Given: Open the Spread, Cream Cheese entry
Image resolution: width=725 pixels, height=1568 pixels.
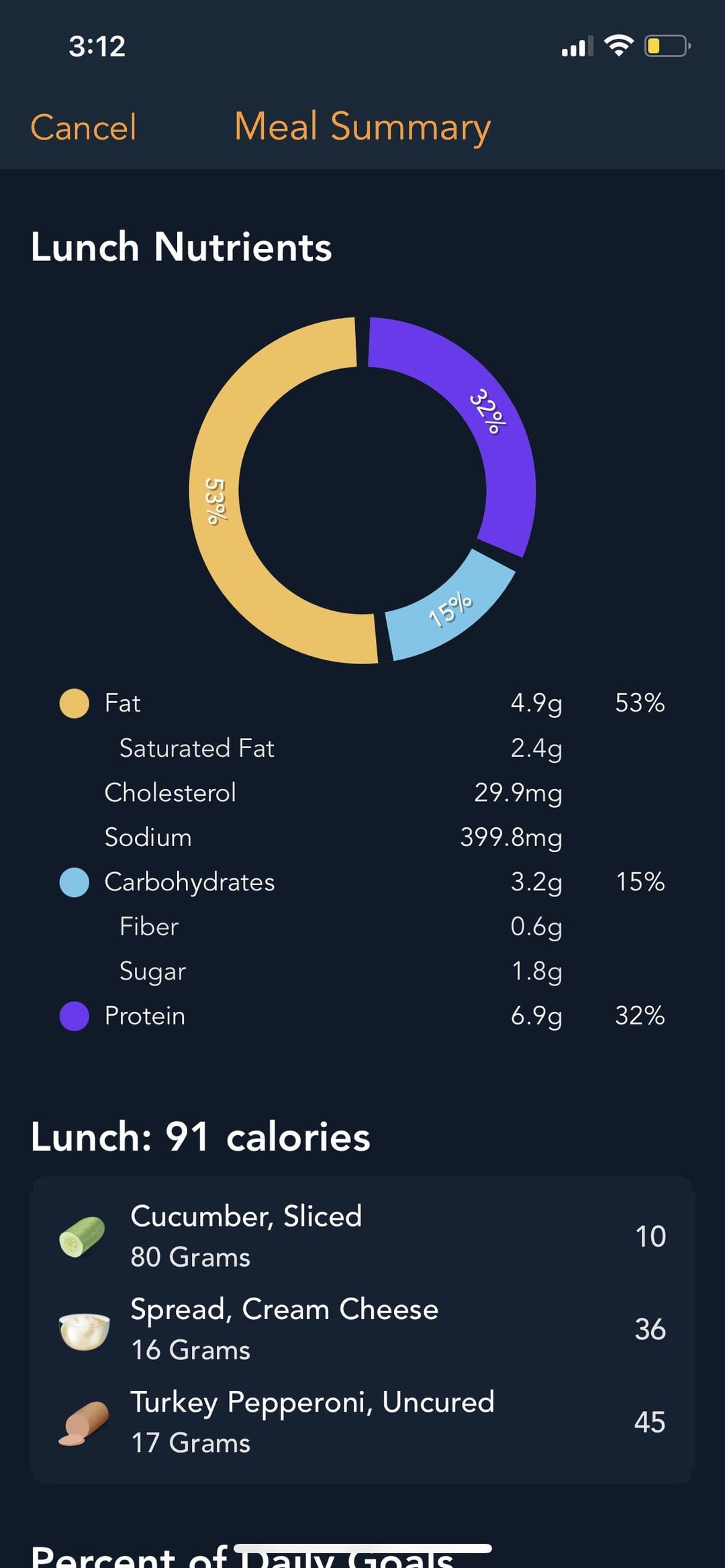Looking at the screenshot, I should coord(362,1328).
